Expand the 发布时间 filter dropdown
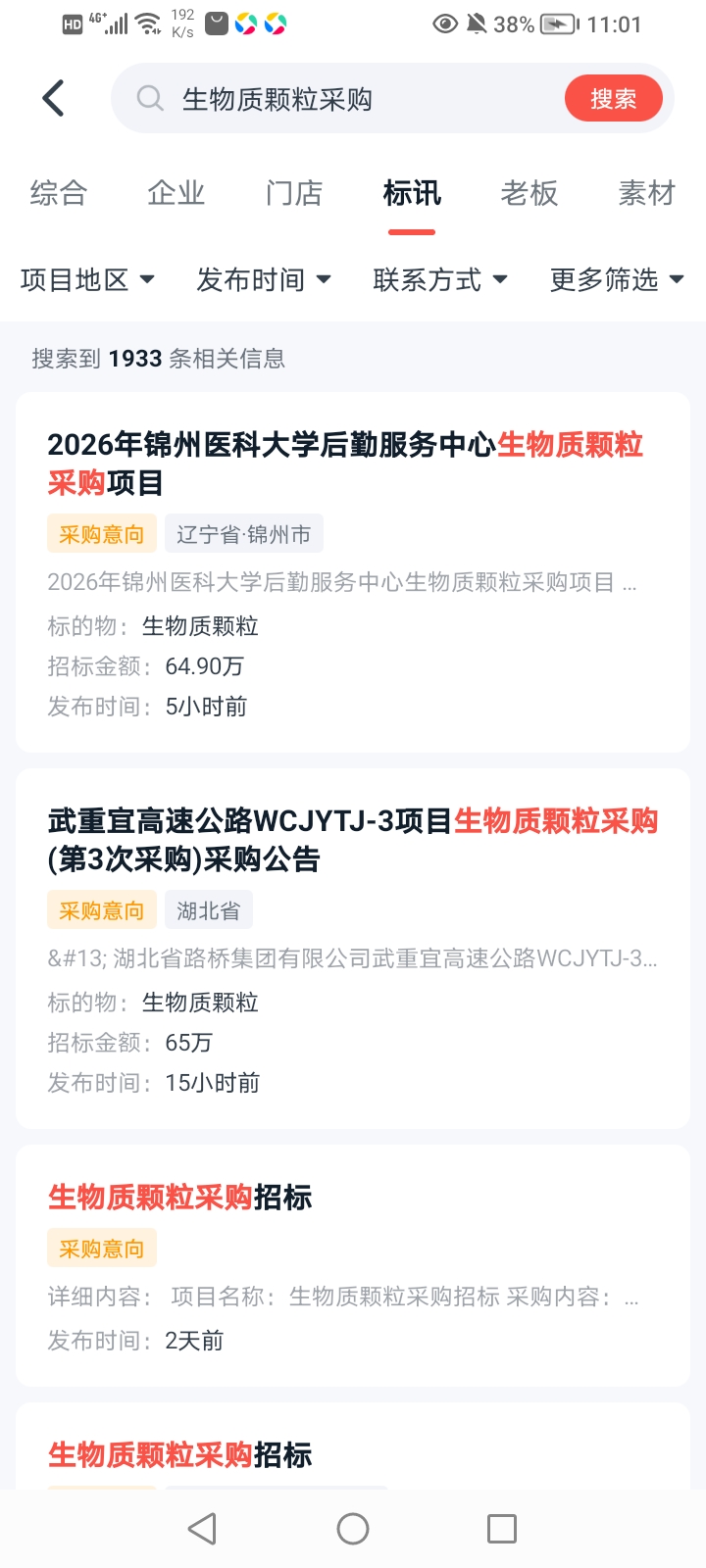This screenshot has width=706, height=1568. coord(264,280)
